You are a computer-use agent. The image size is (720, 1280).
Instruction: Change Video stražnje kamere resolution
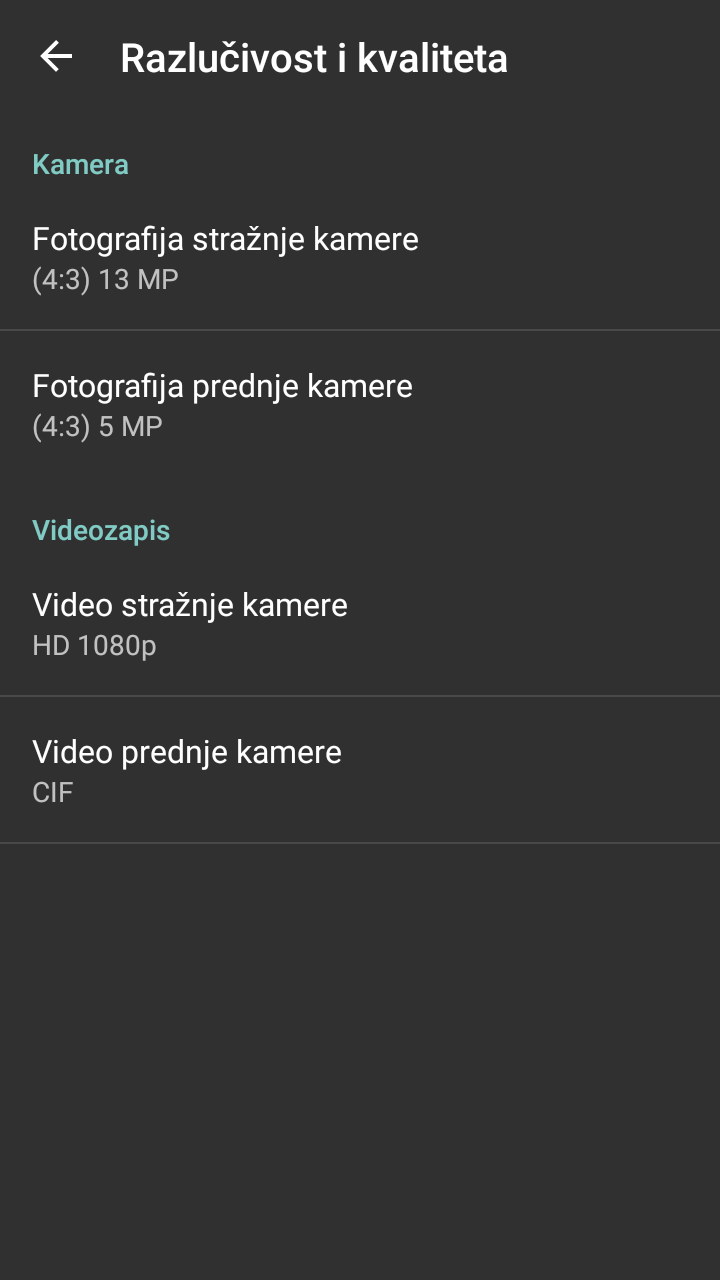pyautogui.click(x=360, y=623)
